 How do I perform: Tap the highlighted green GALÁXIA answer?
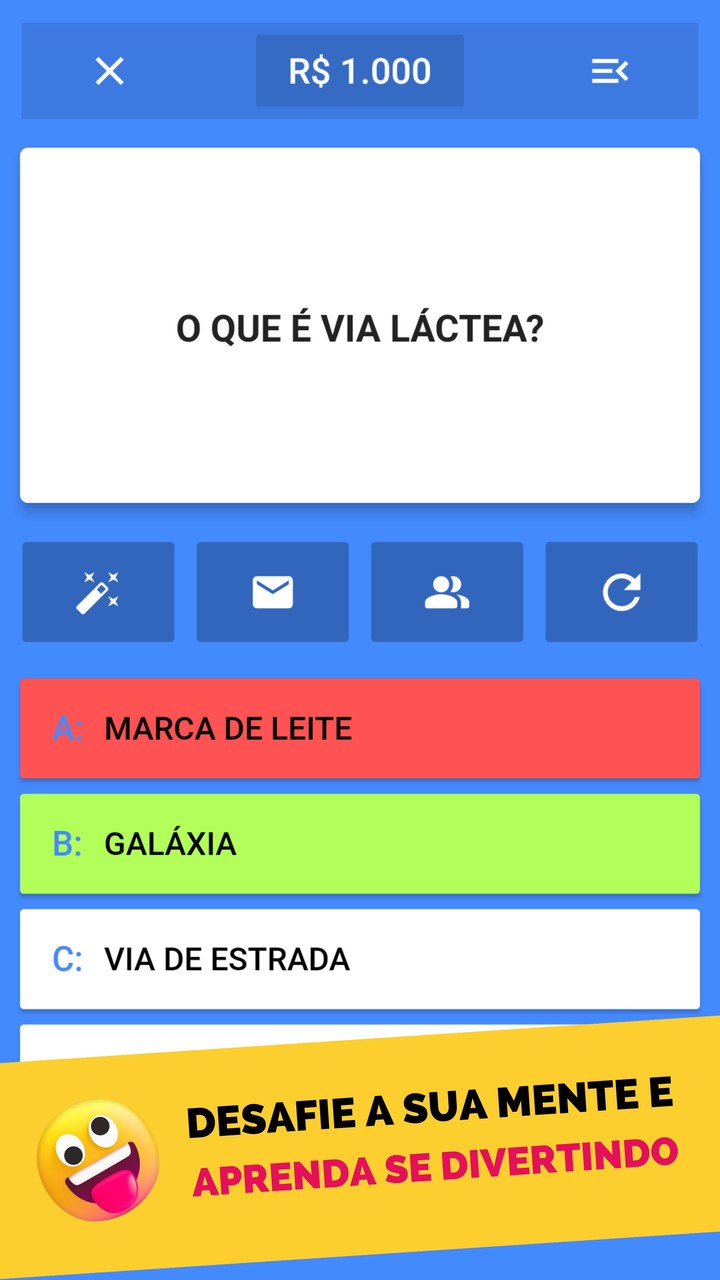(x=359, y=844)
